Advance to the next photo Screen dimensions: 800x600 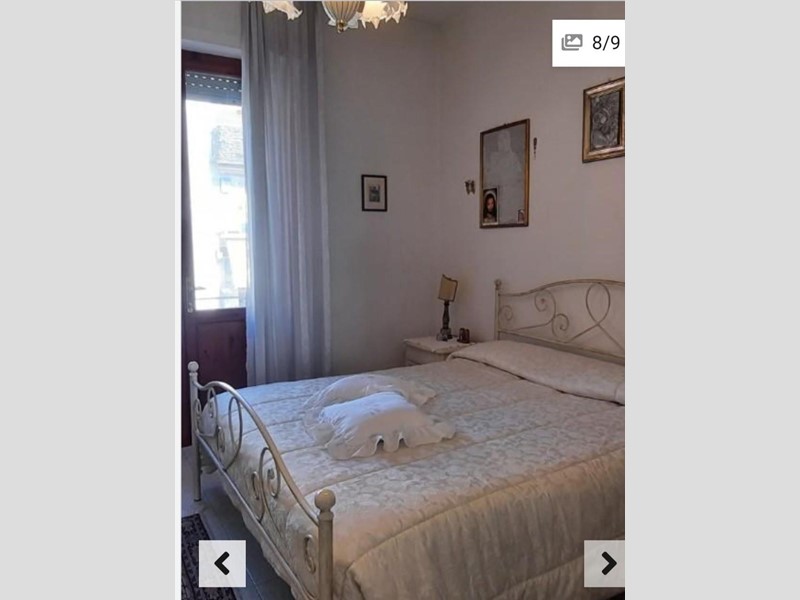[x=605, y=564]
